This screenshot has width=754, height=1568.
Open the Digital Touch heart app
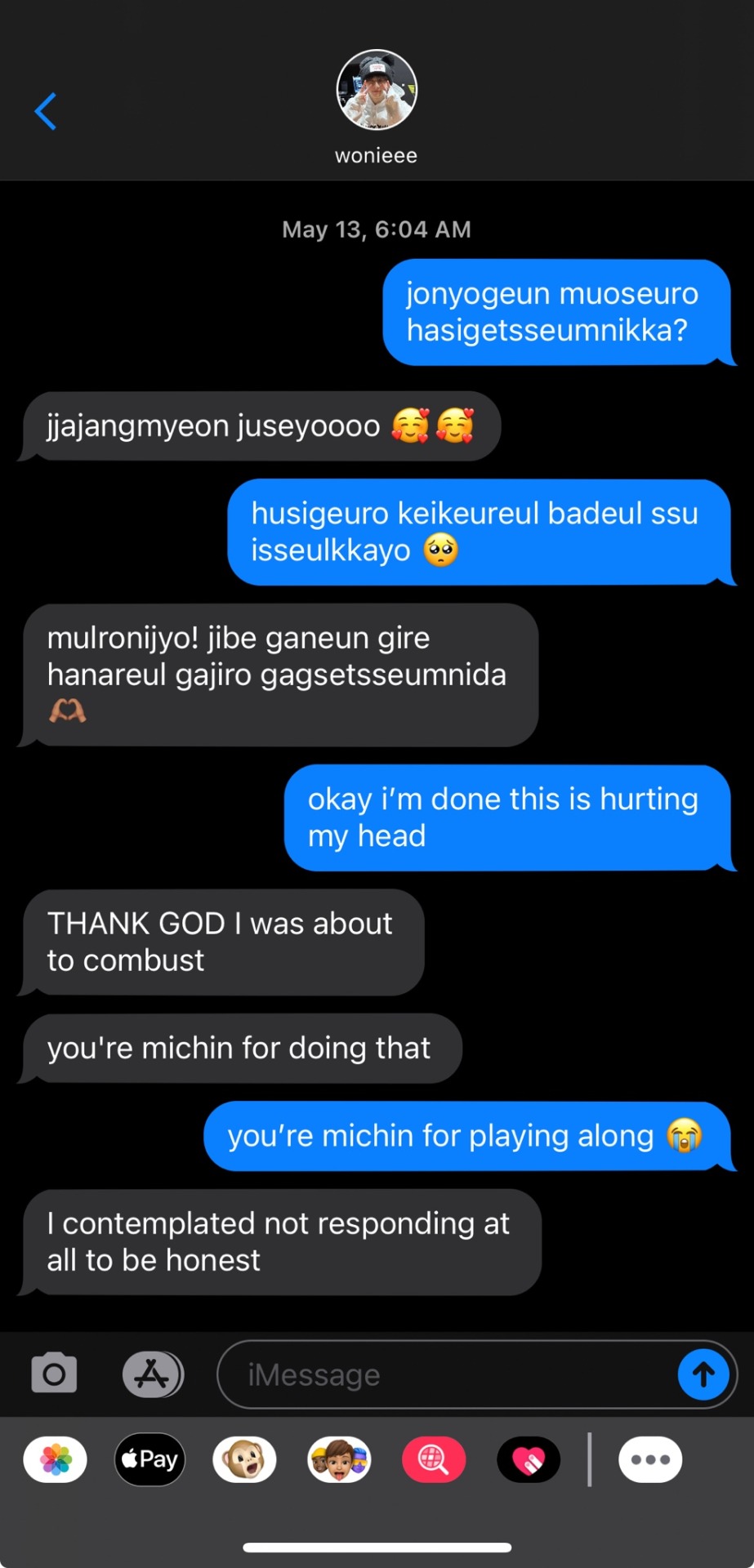point(529,1459)
